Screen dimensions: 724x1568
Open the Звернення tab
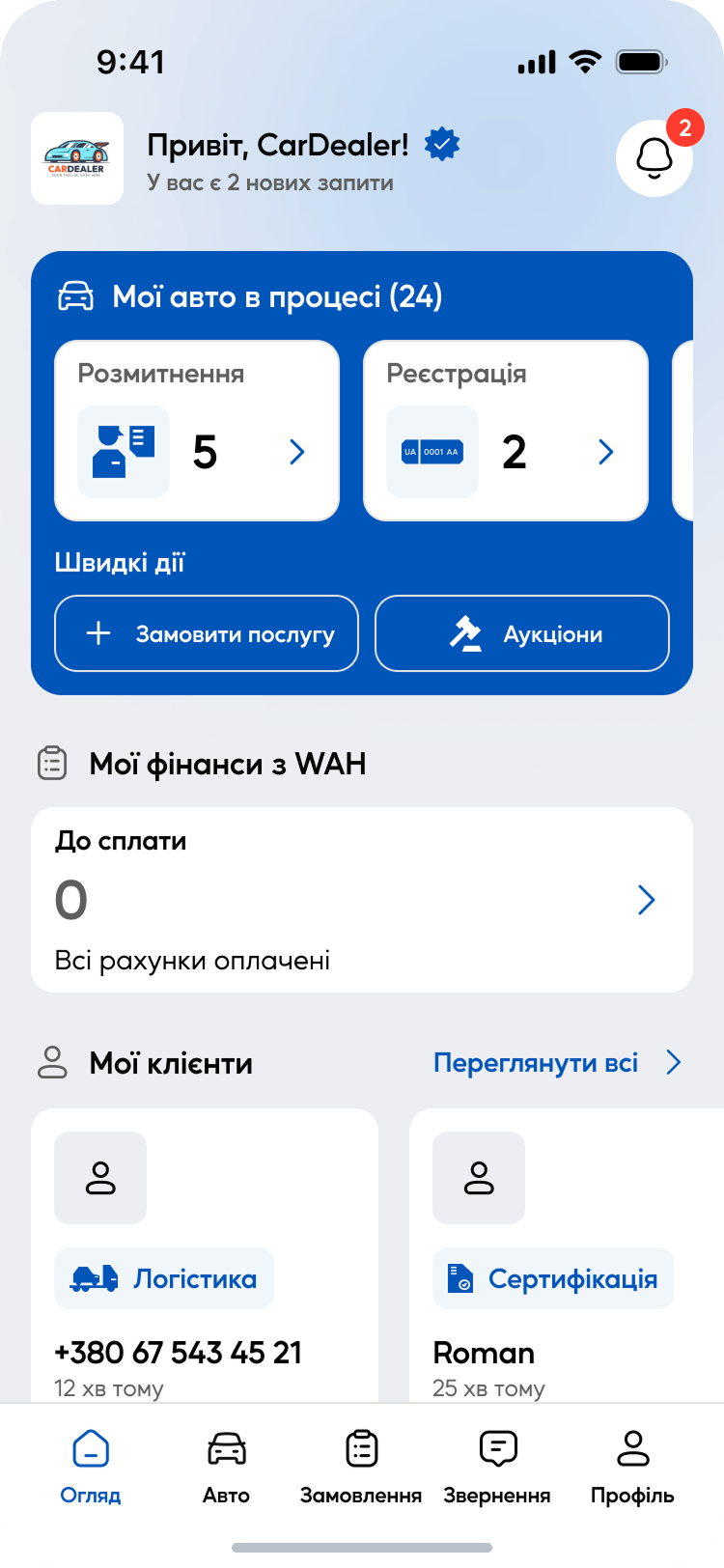click(497, 1468)
